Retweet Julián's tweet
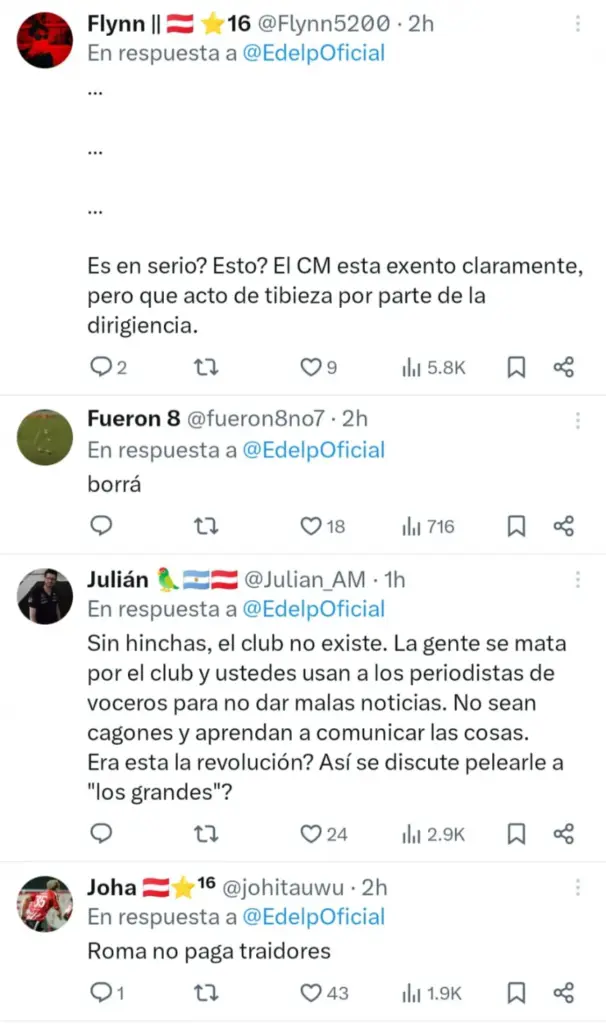Image resolution: width=606 pixels, height=1024 pixels. 205,833
